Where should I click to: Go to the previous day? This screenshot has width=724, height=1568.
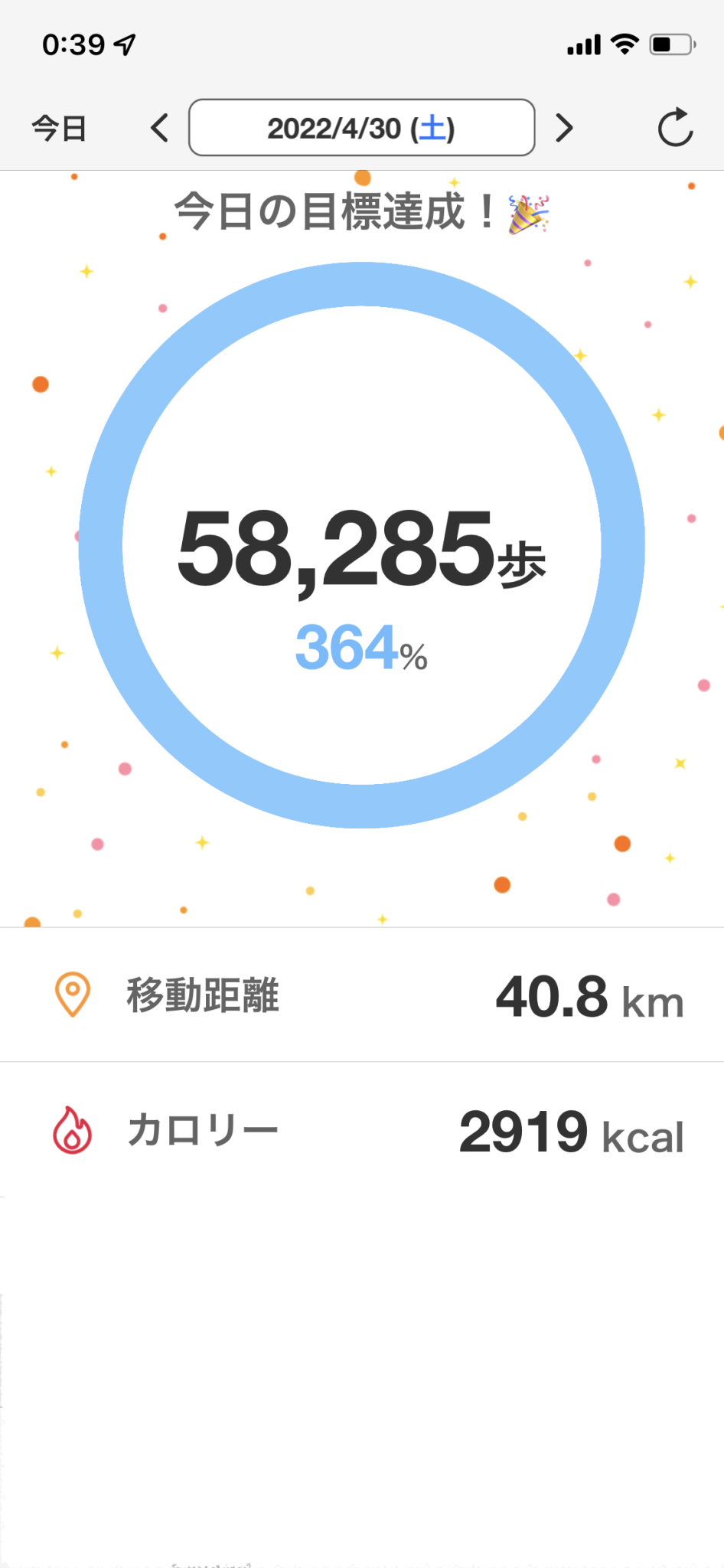coord(159,128)
